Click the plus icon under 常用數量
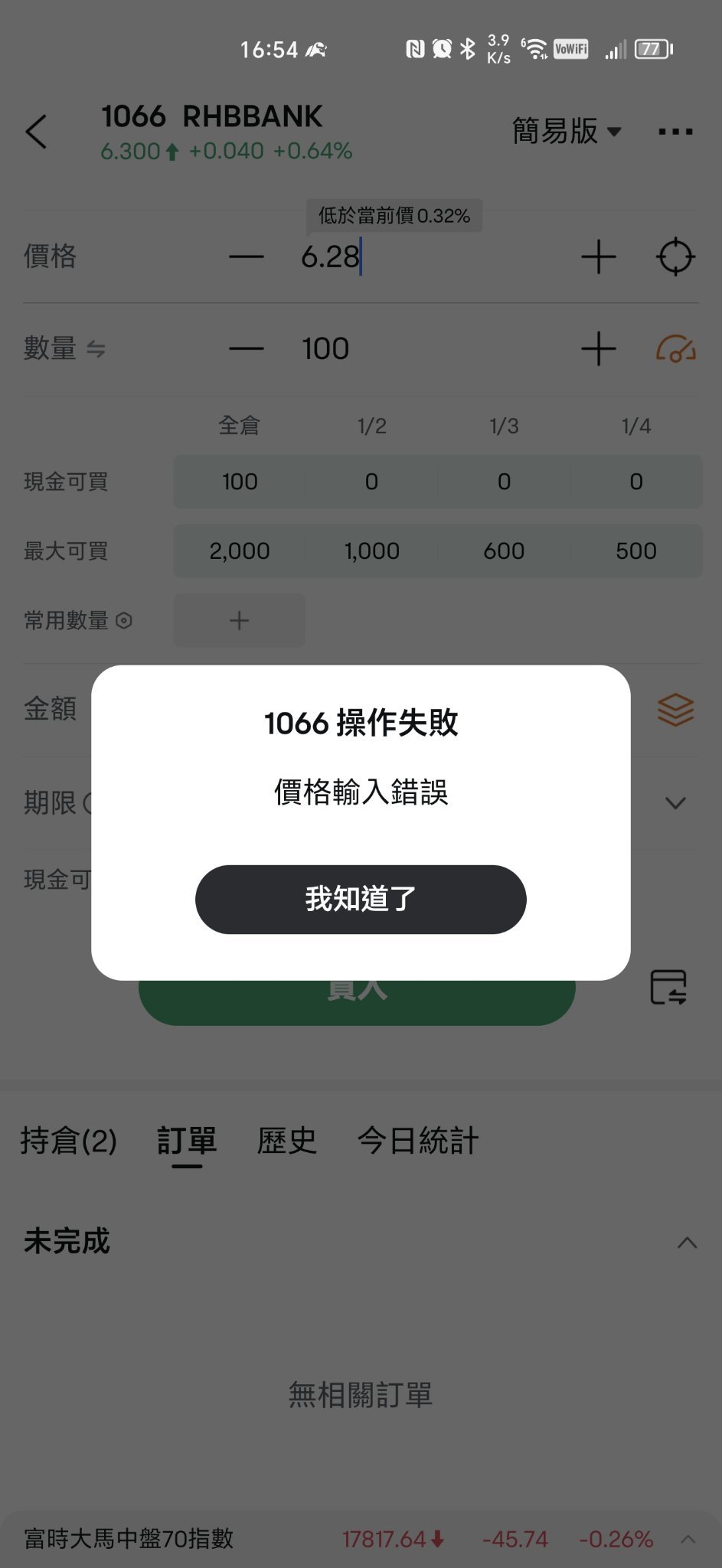The width and height of the screenshot is (722, 1568). 238,621
